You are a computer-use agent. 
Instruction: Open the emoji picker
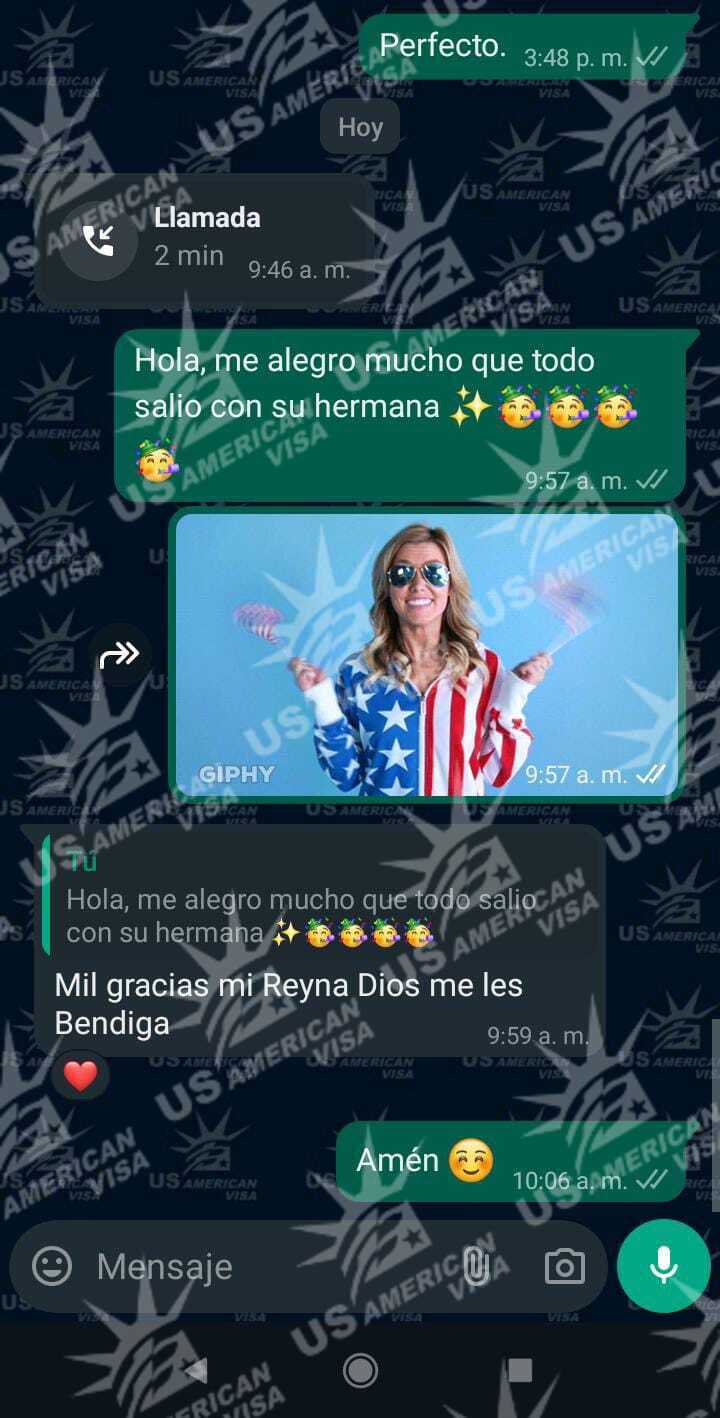click(52, 1267)
